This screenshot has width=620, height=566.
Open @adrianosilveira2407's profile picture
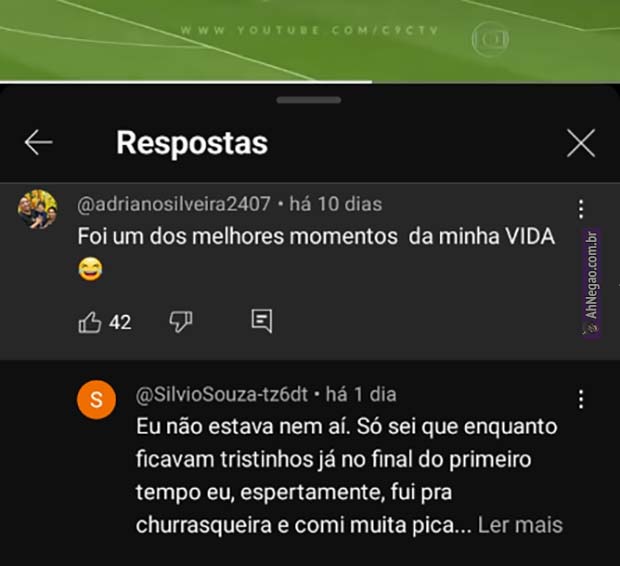(38, 210)
